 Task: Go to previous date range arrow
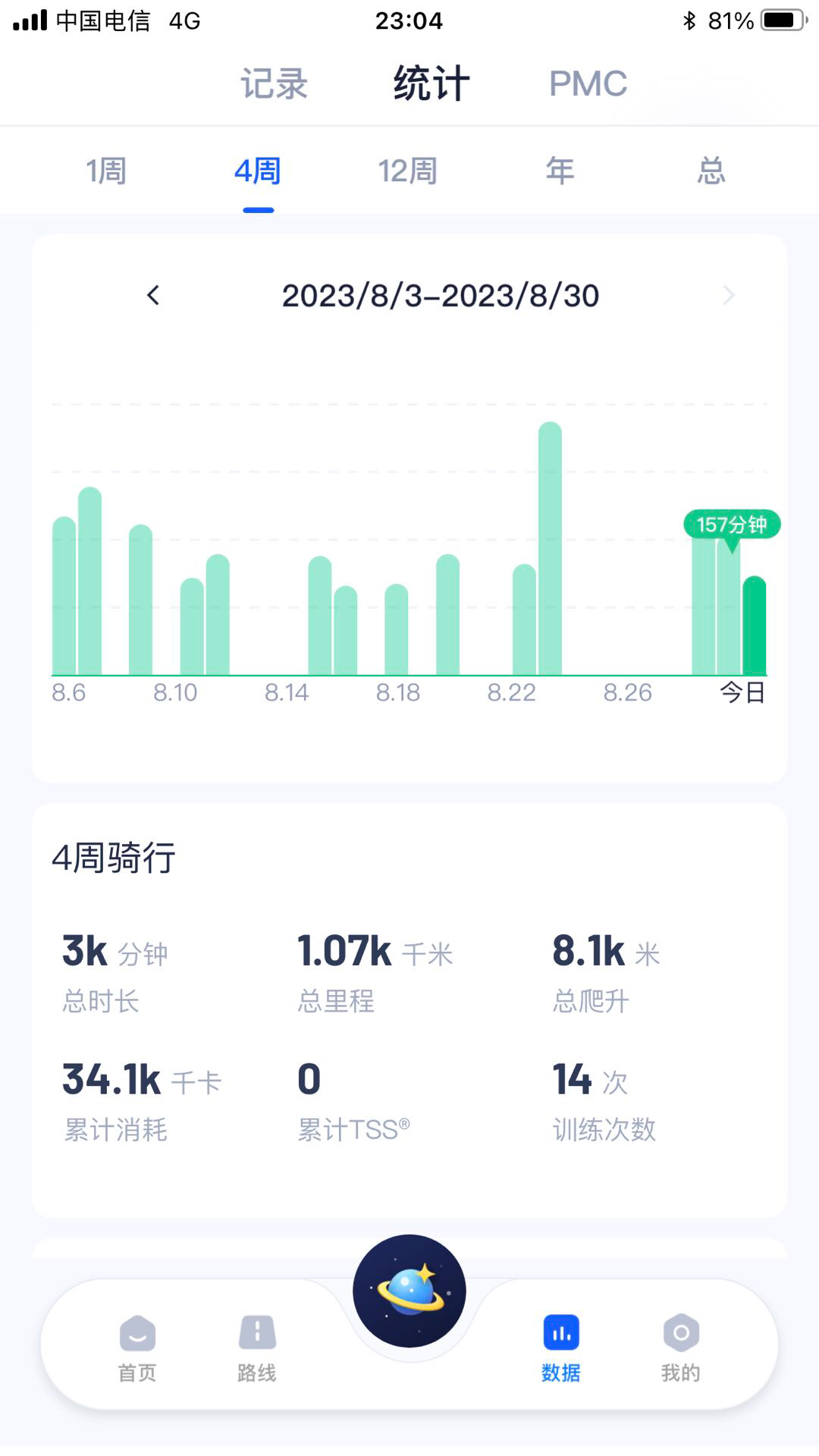click(x=153, y=295)
